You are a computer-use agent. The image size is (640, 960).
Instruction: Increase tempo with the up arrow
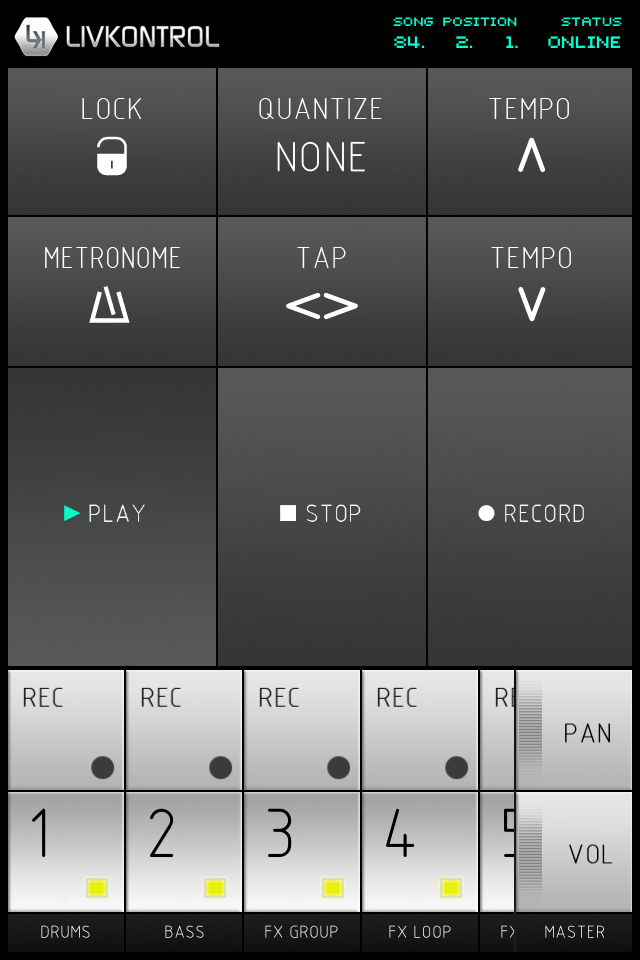point(530,142)
